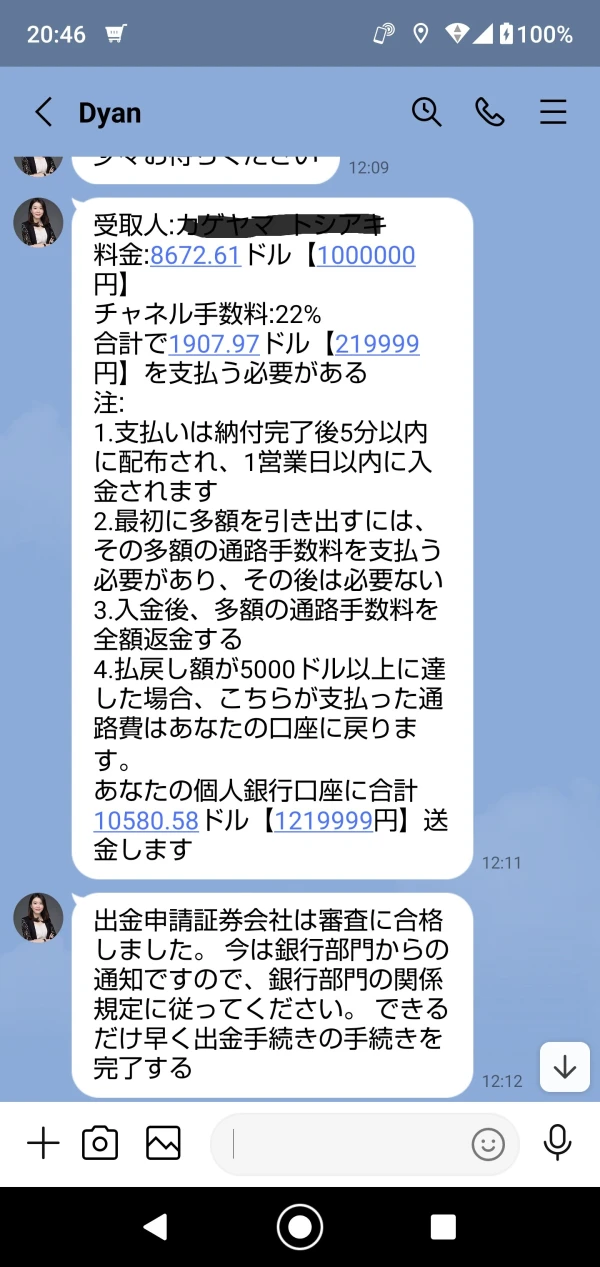Tap the system home button
The height and width of the screenshot is (1267, 600).
300,1227
